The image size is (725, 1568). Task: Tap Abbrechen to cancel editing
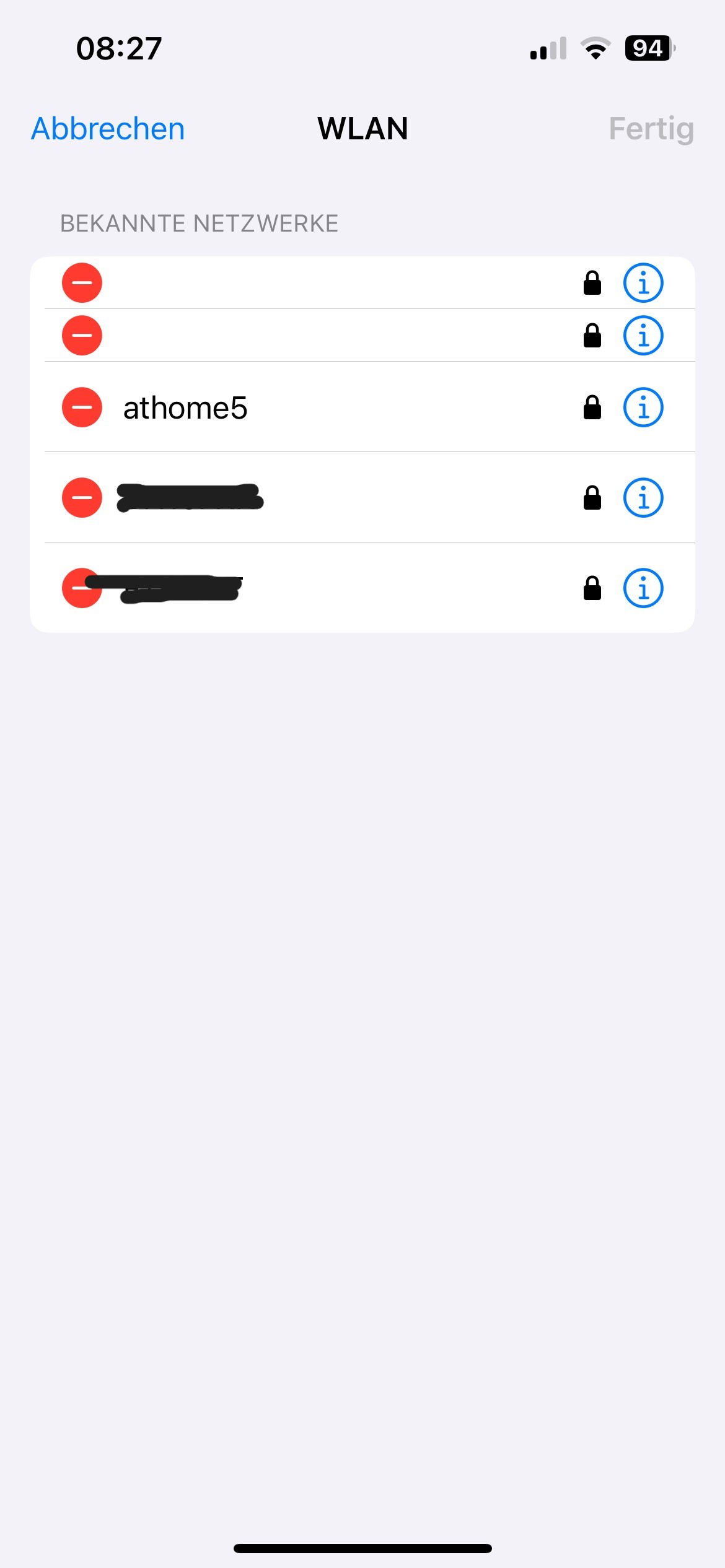pos(108,129)
